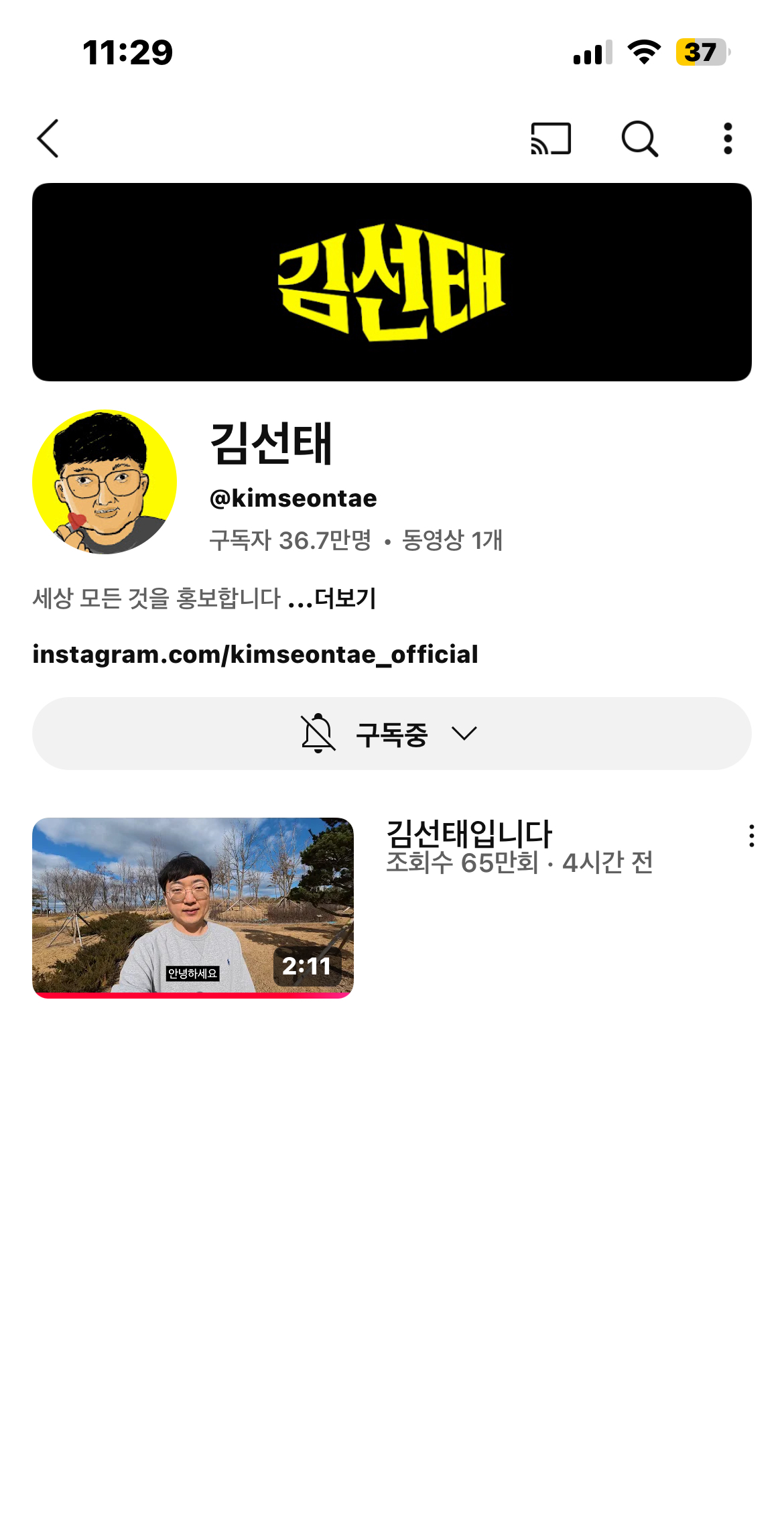Expand full channel info from description row
Screen dimensions: 784x1514
coord(201,600)
